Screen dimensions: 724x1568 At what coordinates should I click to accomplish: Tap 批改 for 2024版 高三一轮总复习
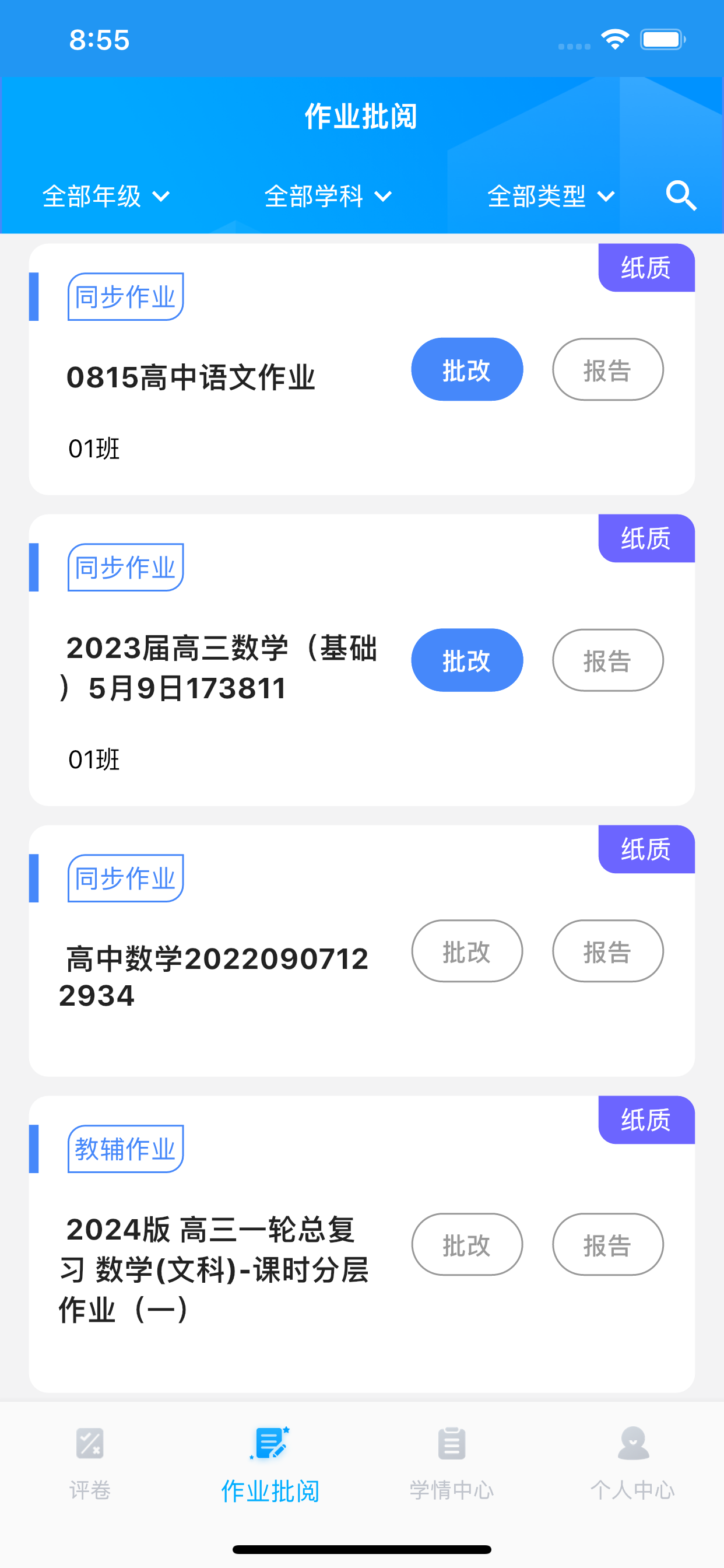(x=467, y=1244)
